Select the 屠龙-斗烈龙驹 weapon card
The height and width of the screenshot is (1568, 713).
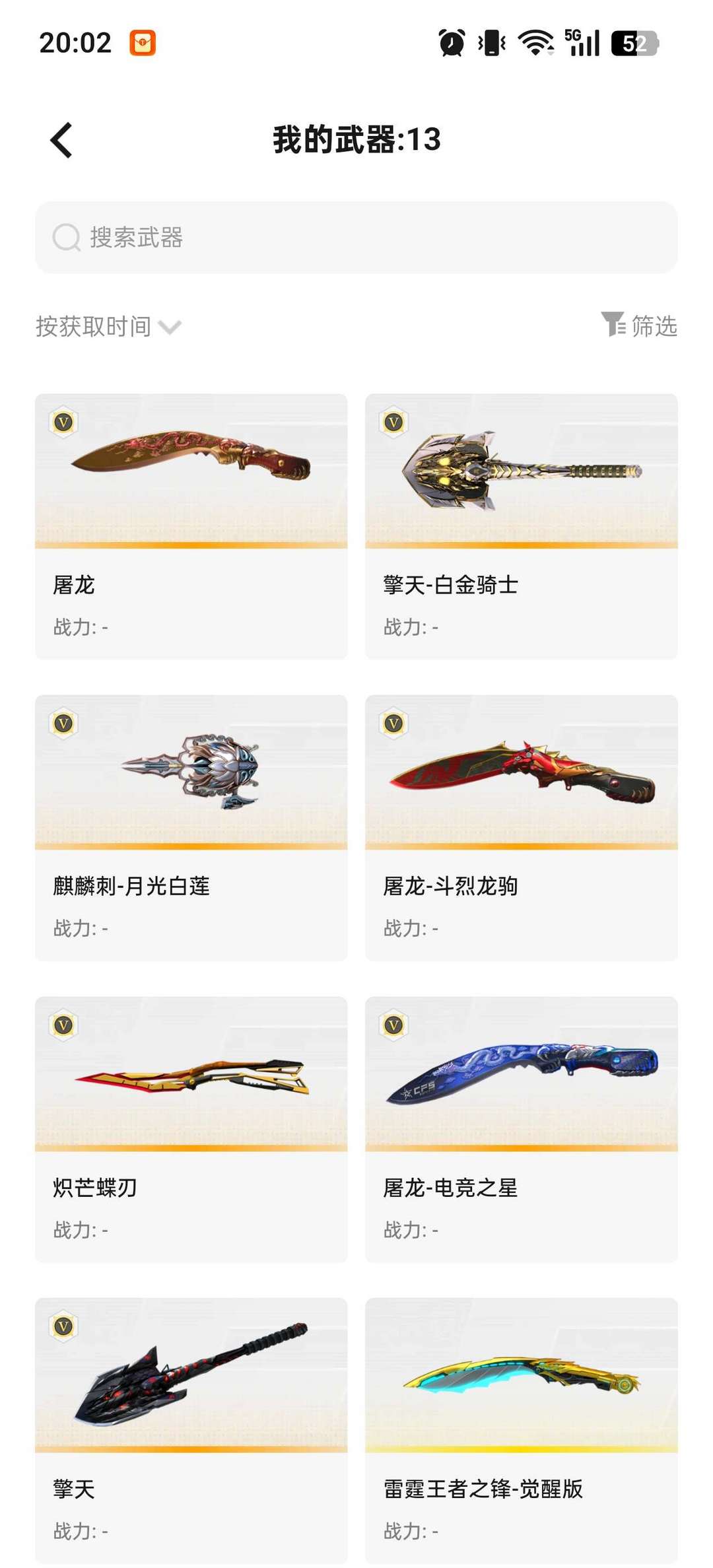point(522,828)
